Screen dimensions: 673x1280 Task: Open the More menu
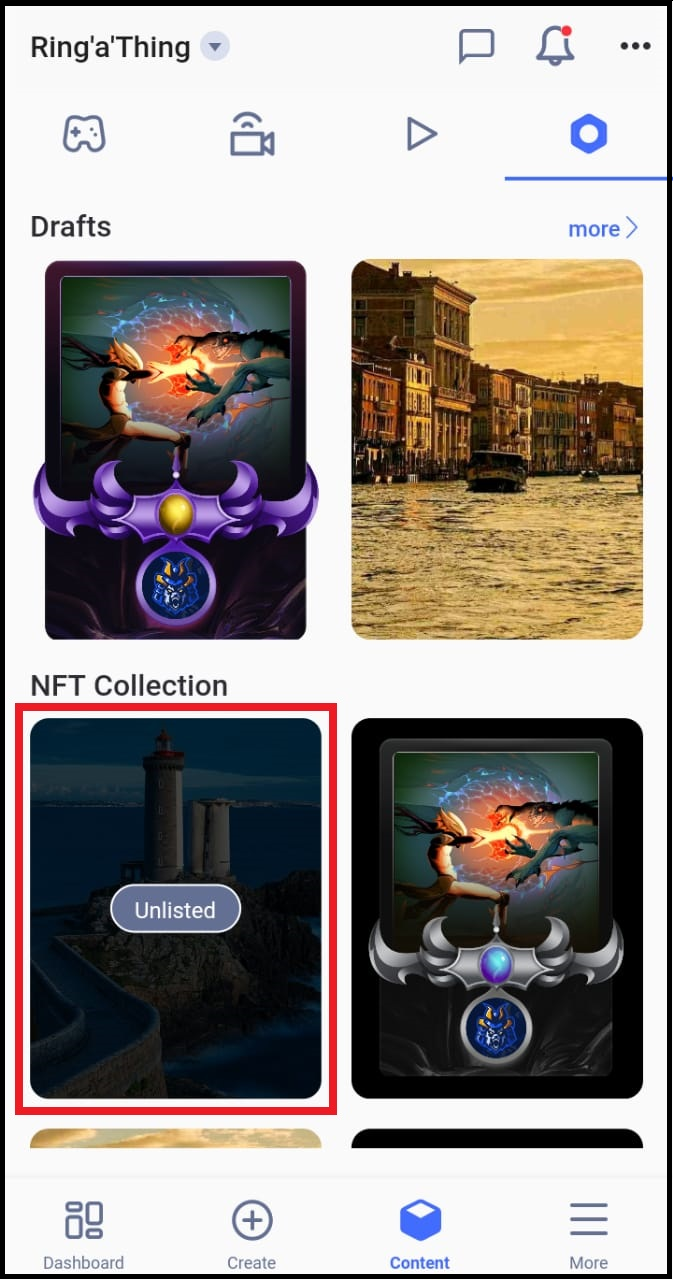click(589, 1235)
